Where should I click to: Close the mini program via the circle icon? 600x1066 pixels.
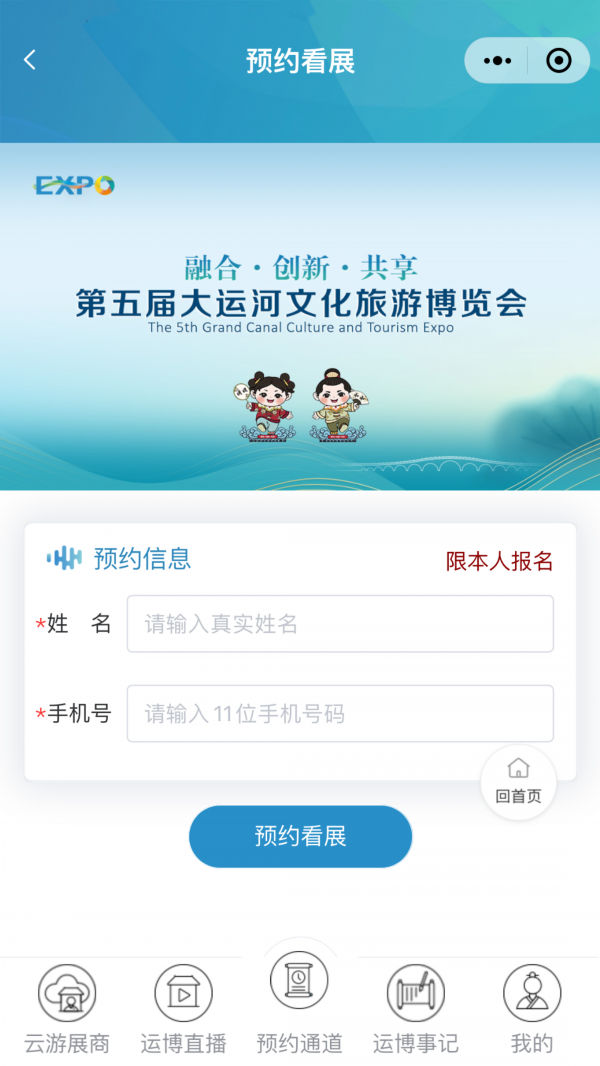[558, 61]
